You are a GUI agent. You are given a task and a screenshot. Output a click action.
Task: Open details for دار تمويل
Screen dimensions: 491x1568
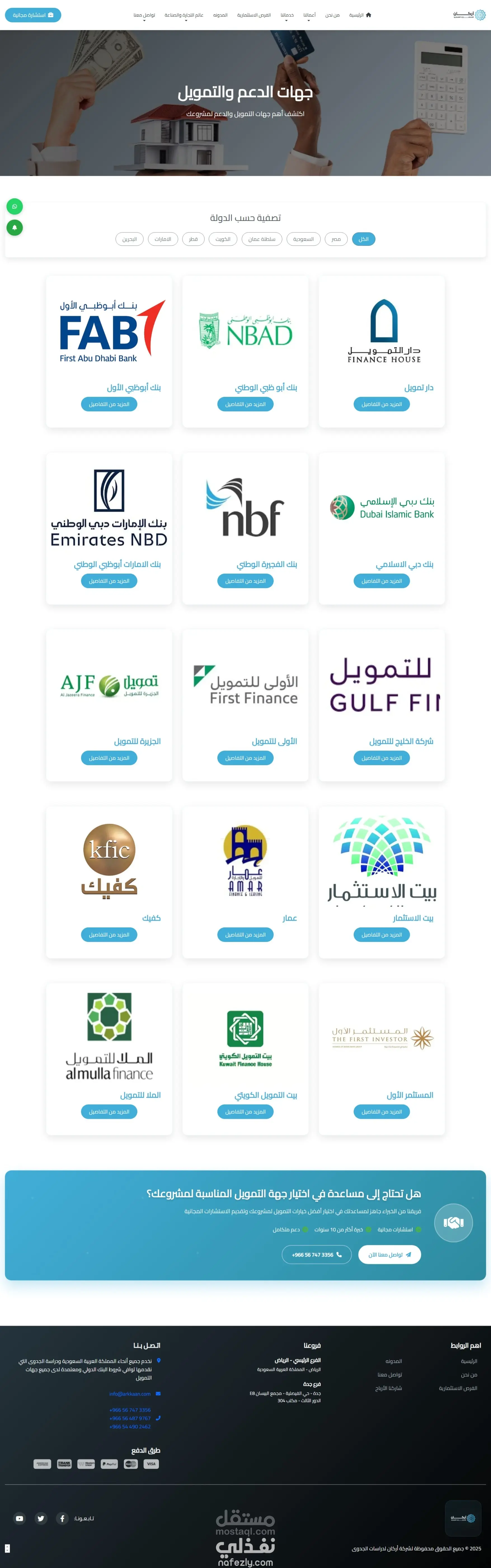click(381, 404)
